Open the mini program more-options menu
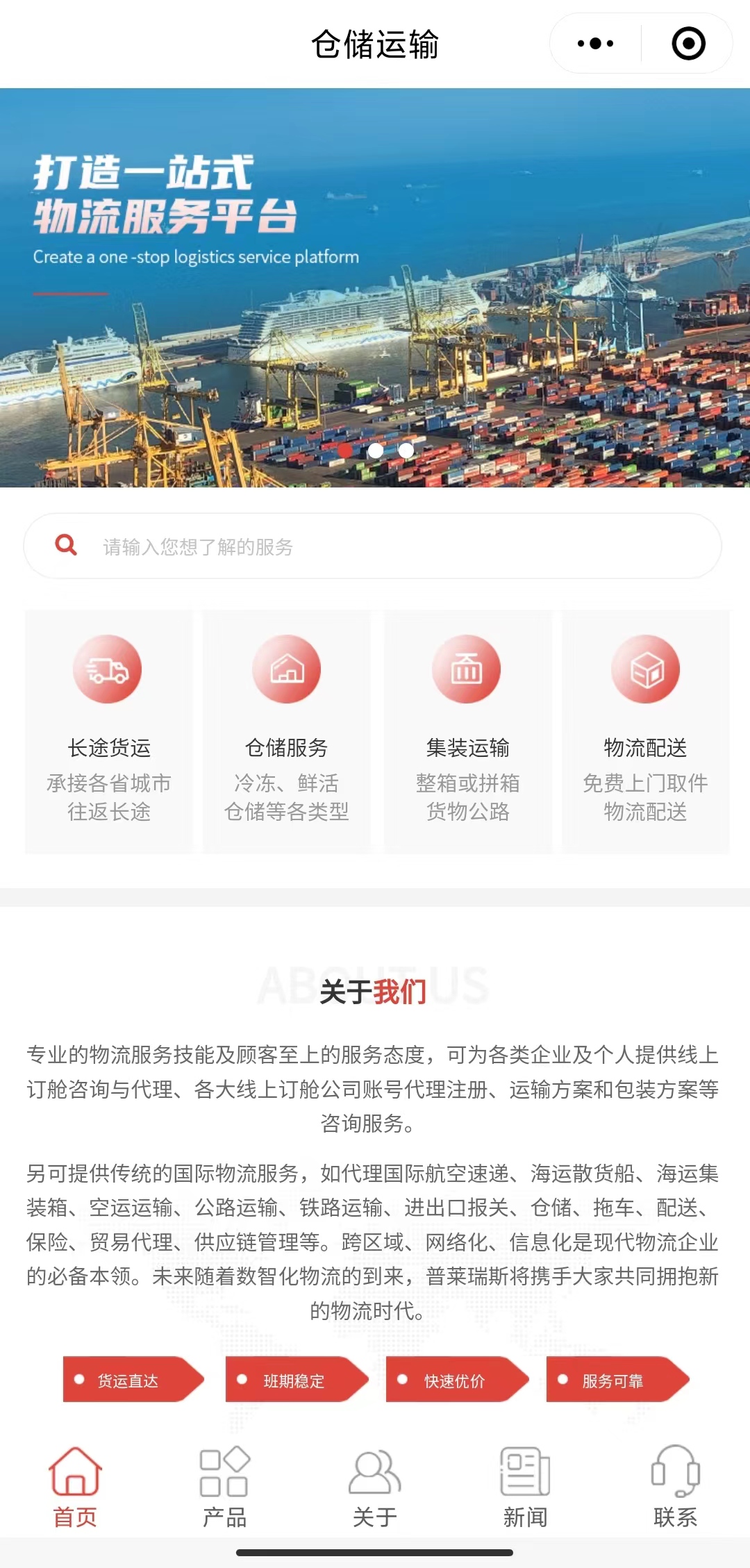Screen dimensions: 750x1568 596,44
